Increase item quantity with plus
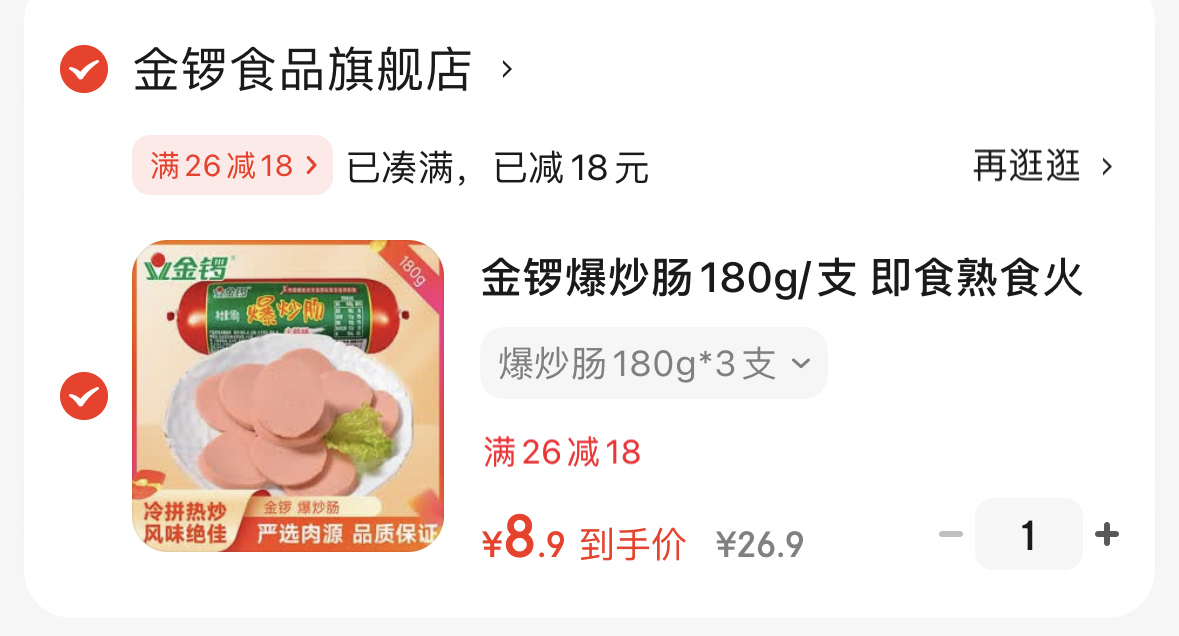1179x636 pixels. click(1106, 535)
